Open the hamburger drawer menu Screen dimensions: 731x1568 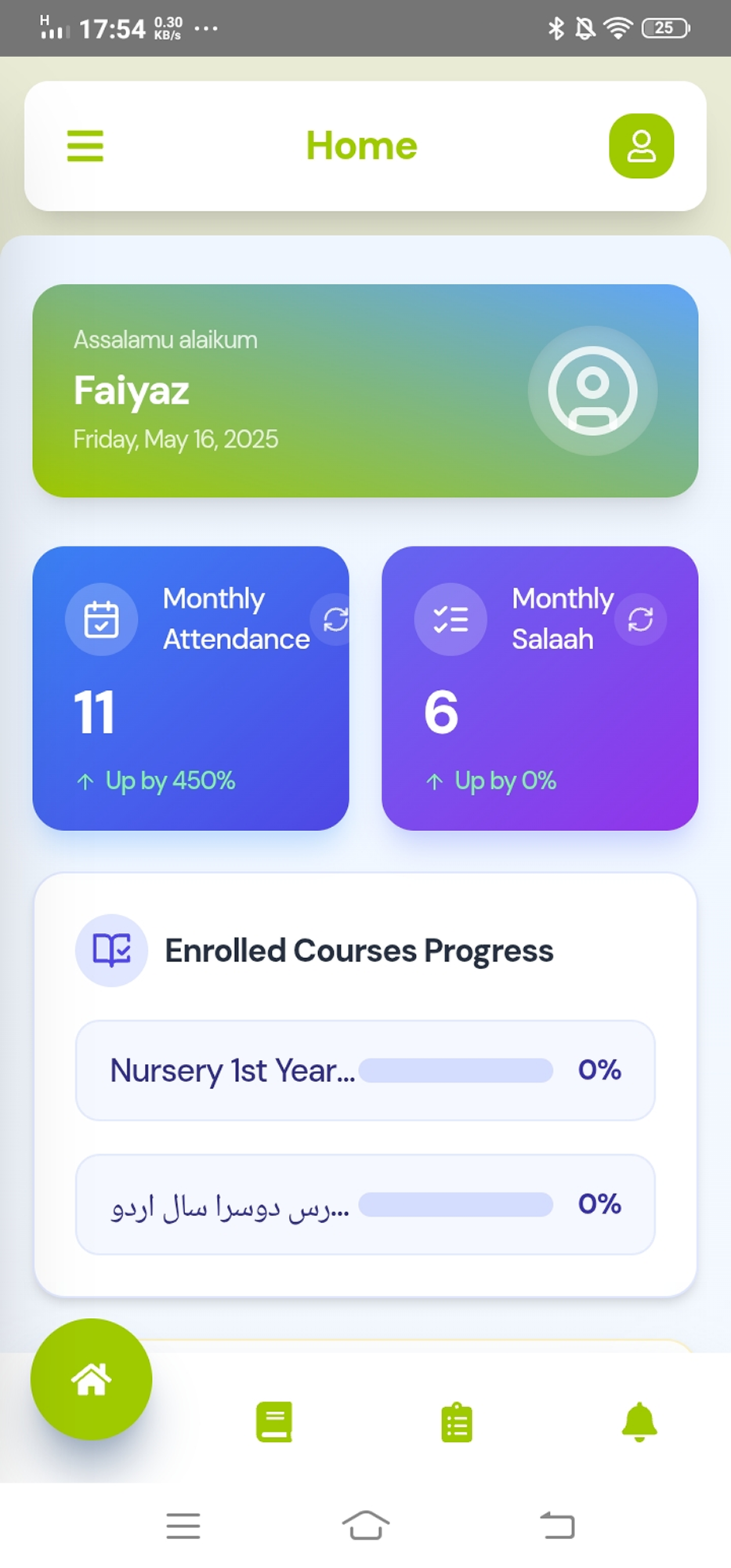click(x=85, y=146)
